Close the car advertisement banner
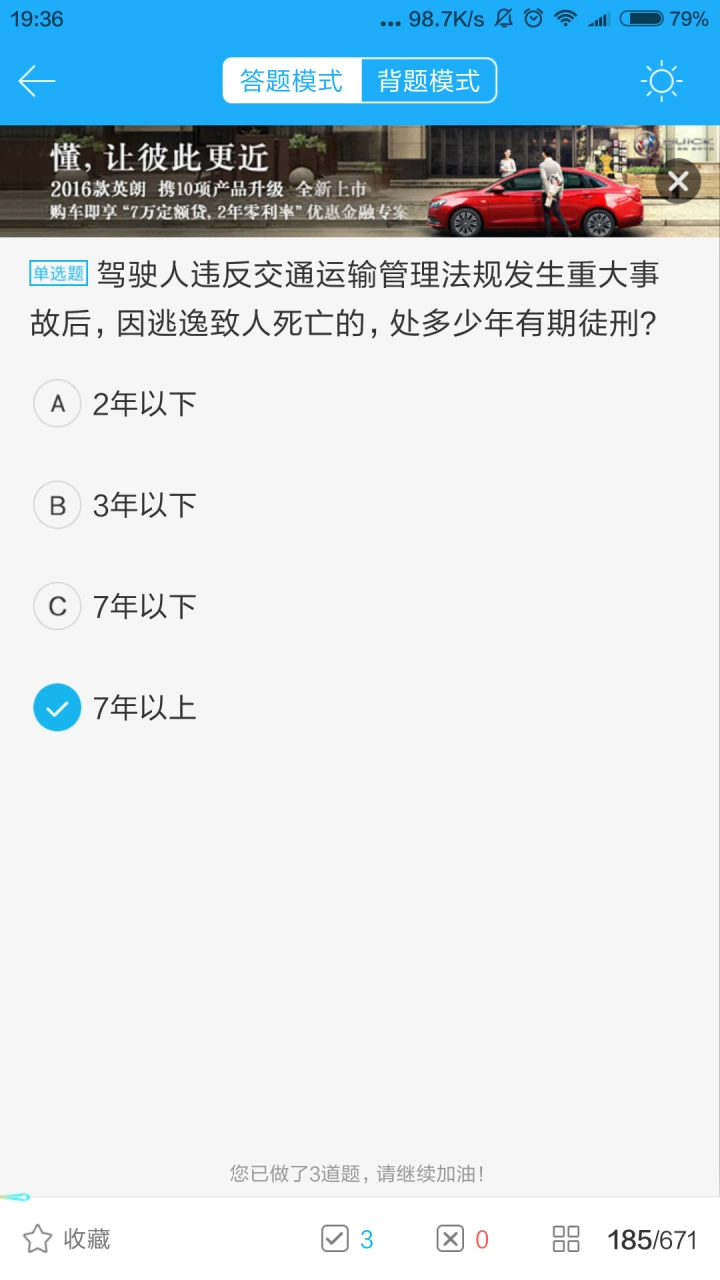This screenshot has height=1280, width=720. point(678,181)
